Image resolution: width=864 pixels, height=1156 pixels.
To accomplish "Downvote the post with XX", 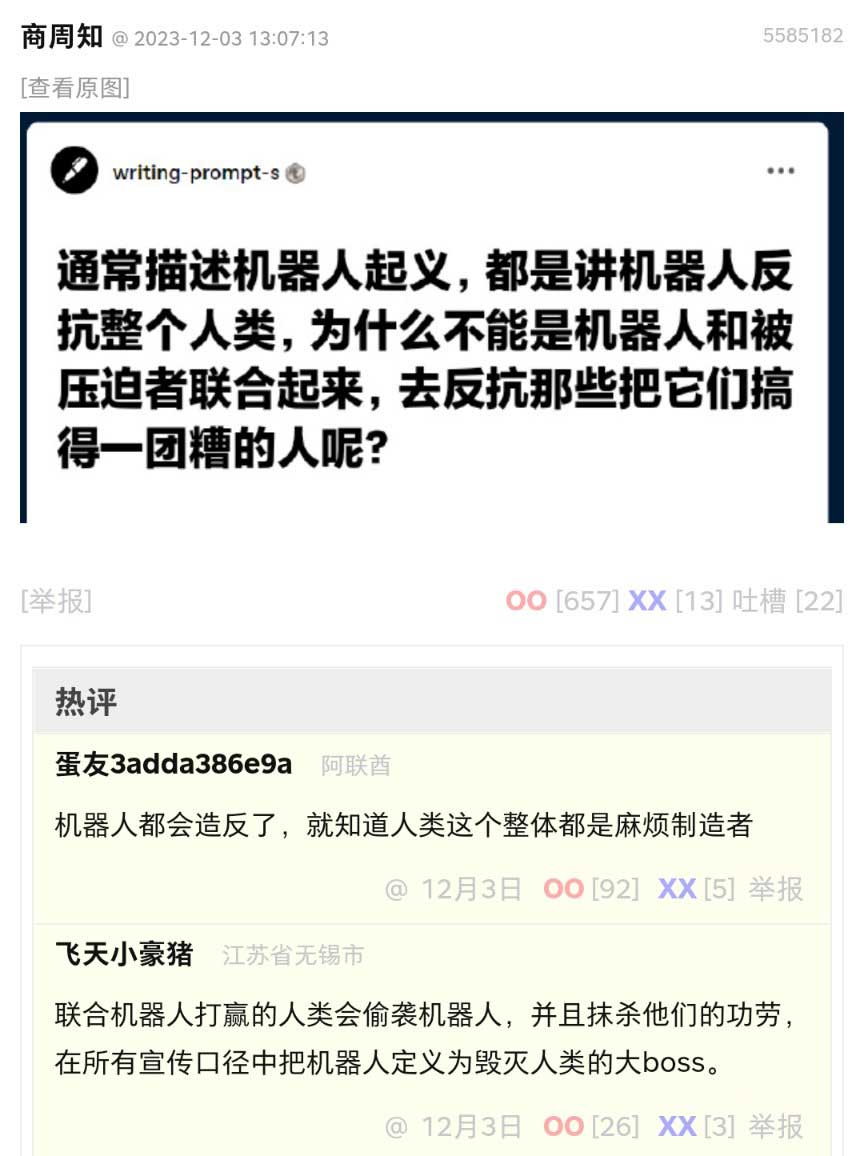I will (x=647, y=601).
